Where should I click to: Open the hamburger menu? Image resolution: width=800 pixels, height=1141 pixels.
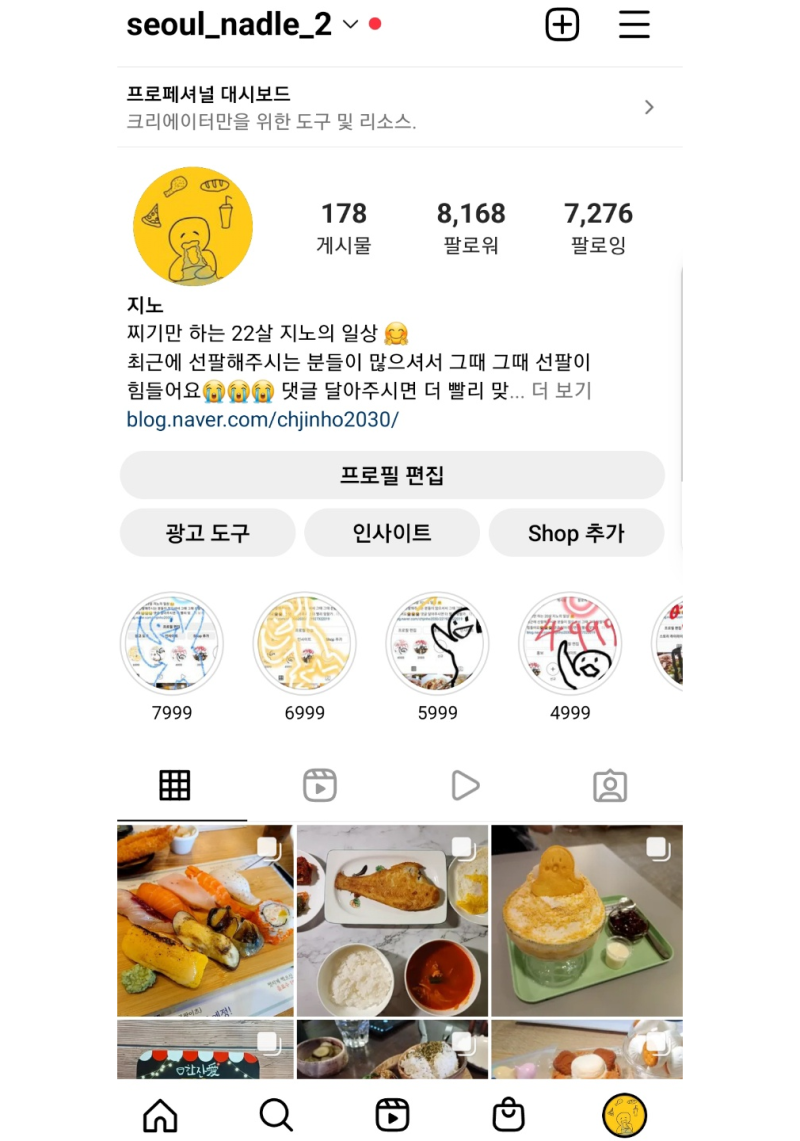[634, 25]
